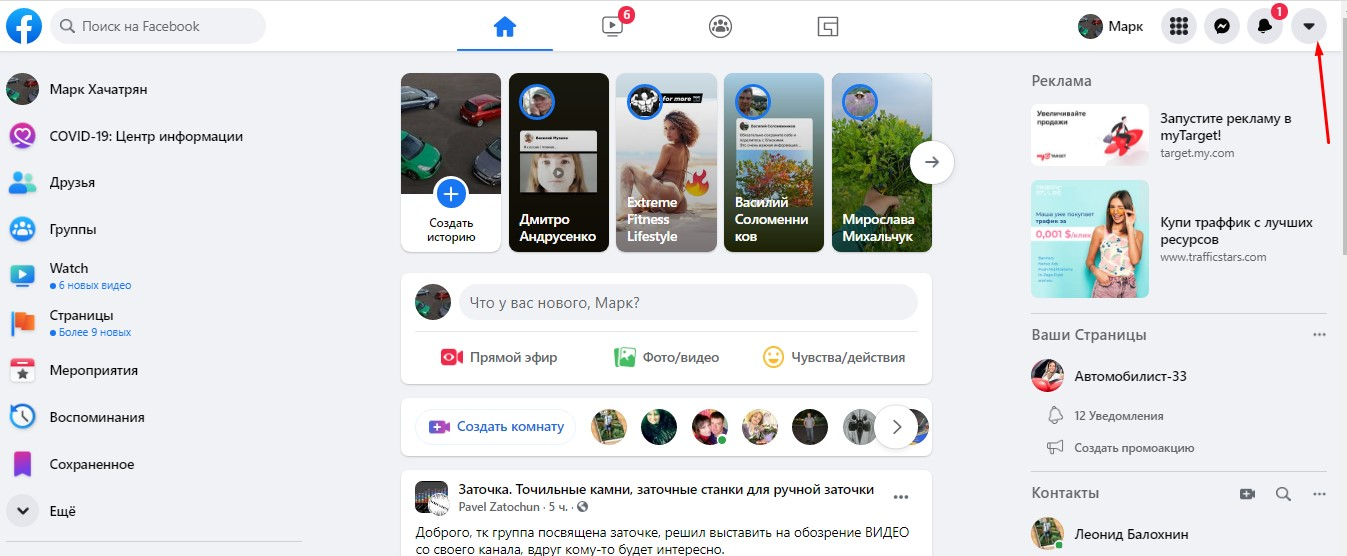Open the notifications bell
The image size is (1347, 556).
[x=1264, y=27]
